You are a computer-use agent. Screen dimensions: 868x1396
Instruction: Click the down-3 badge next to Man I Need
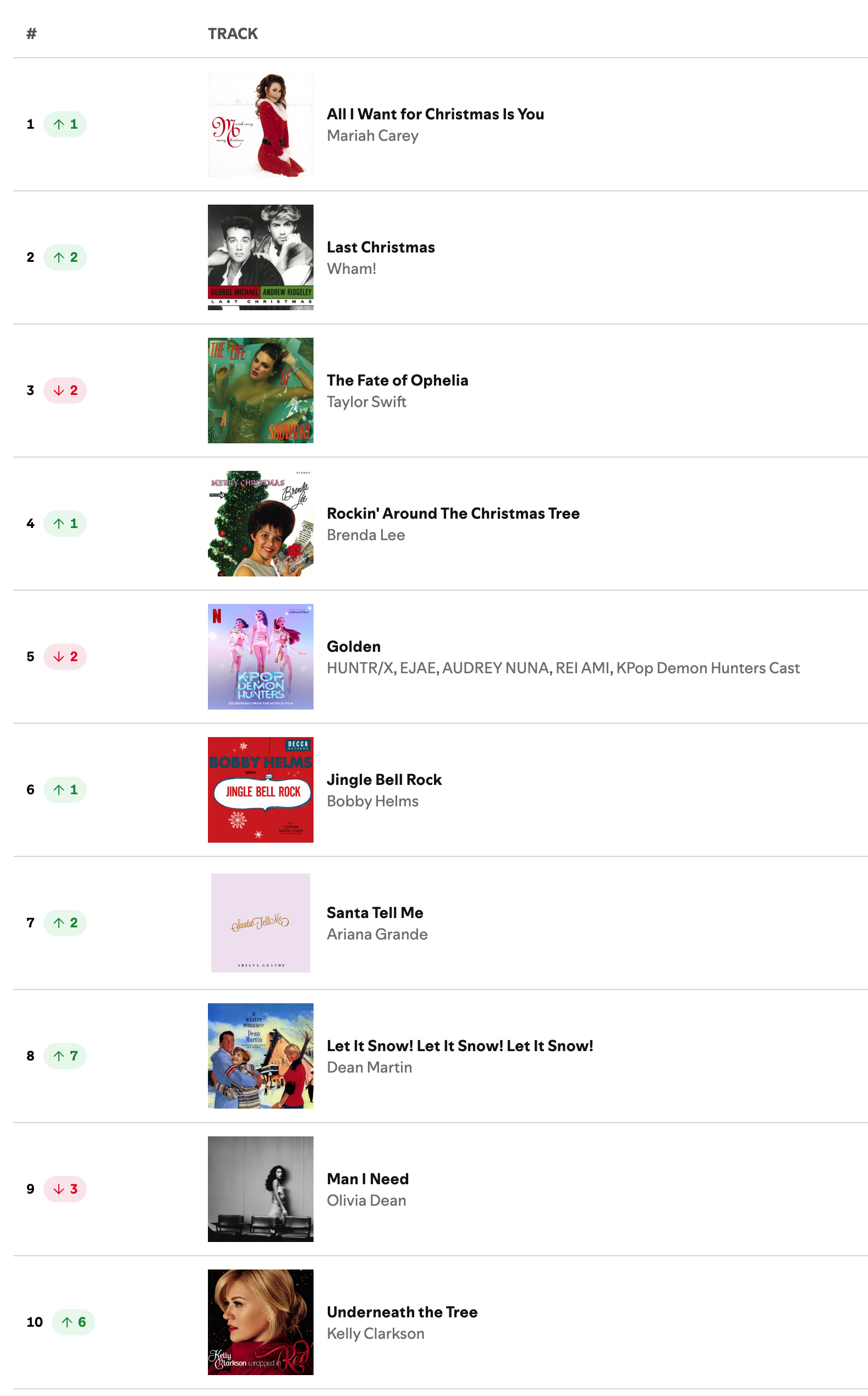coord(65,1189)
